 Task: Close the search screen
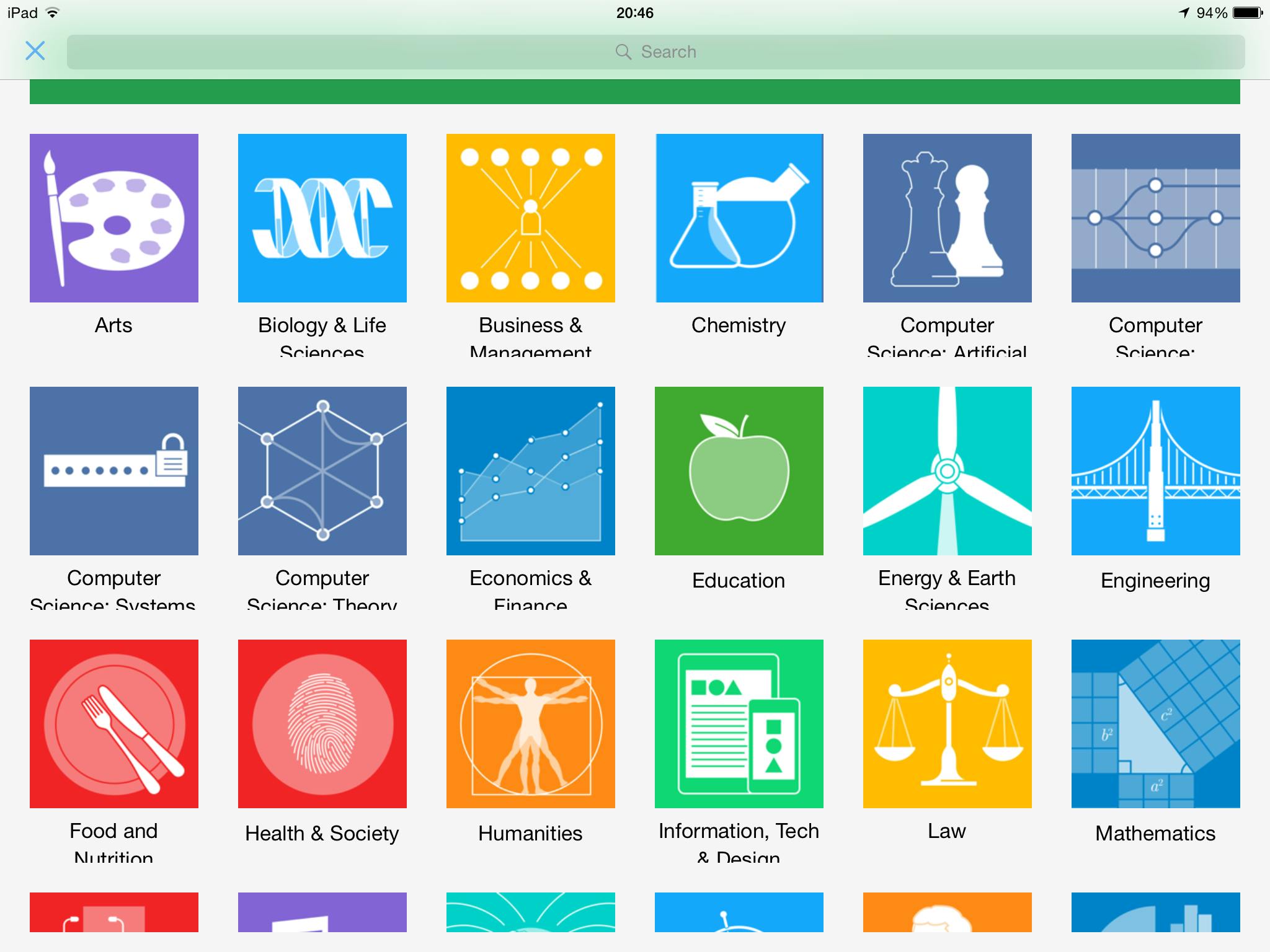click(x=35, y=51)
